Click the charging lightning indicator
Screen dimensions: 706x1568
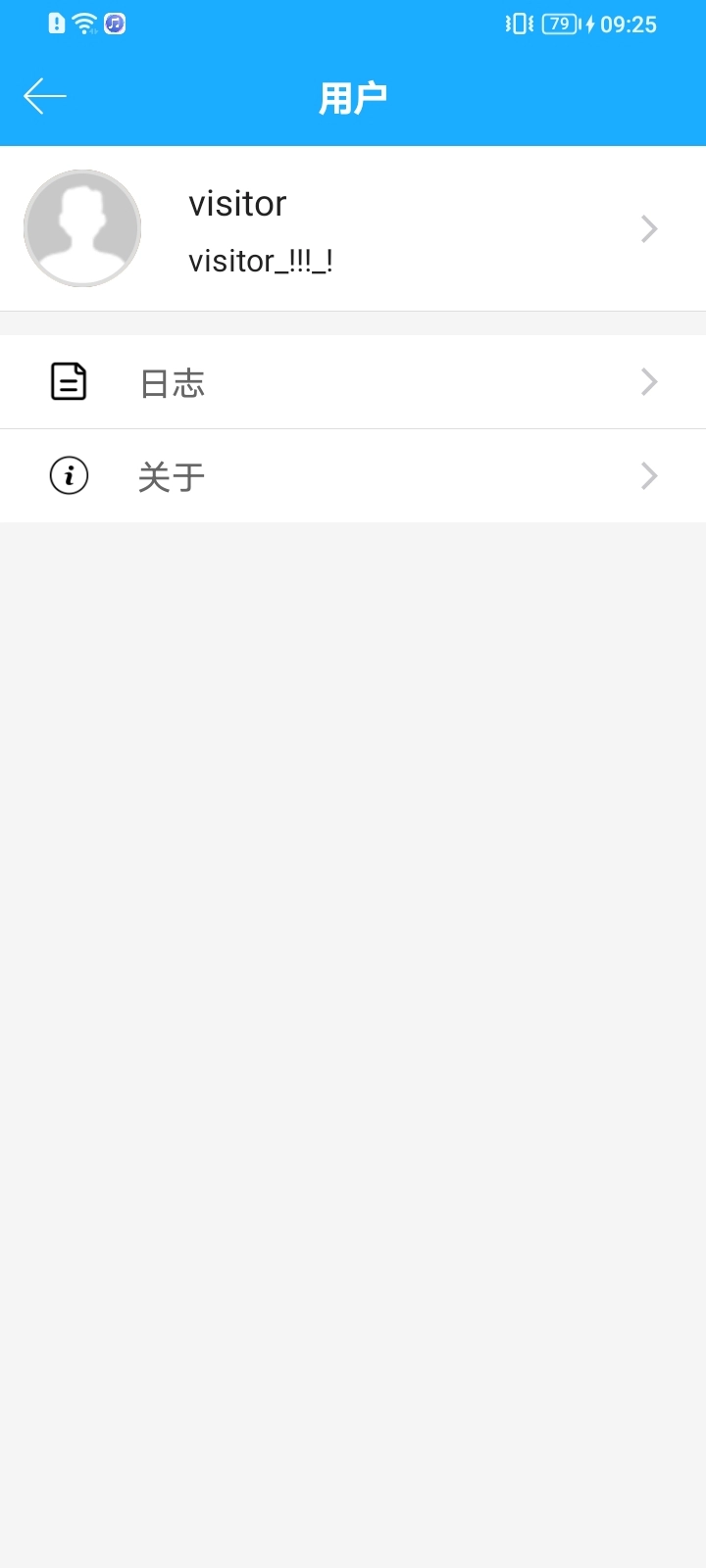click(x=589, y=24)
